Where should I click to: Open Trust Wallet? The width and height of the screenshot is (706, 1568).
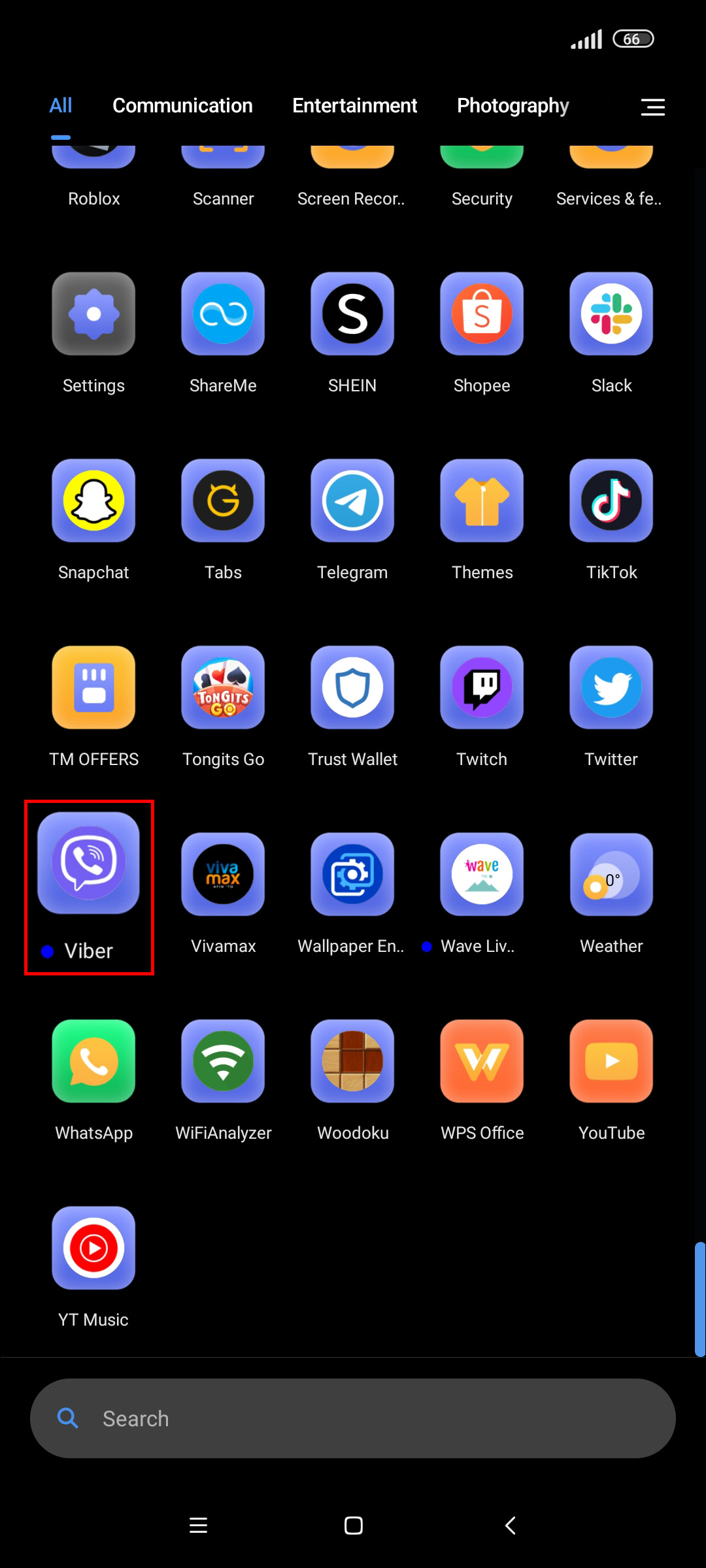[x=352, y=688]
